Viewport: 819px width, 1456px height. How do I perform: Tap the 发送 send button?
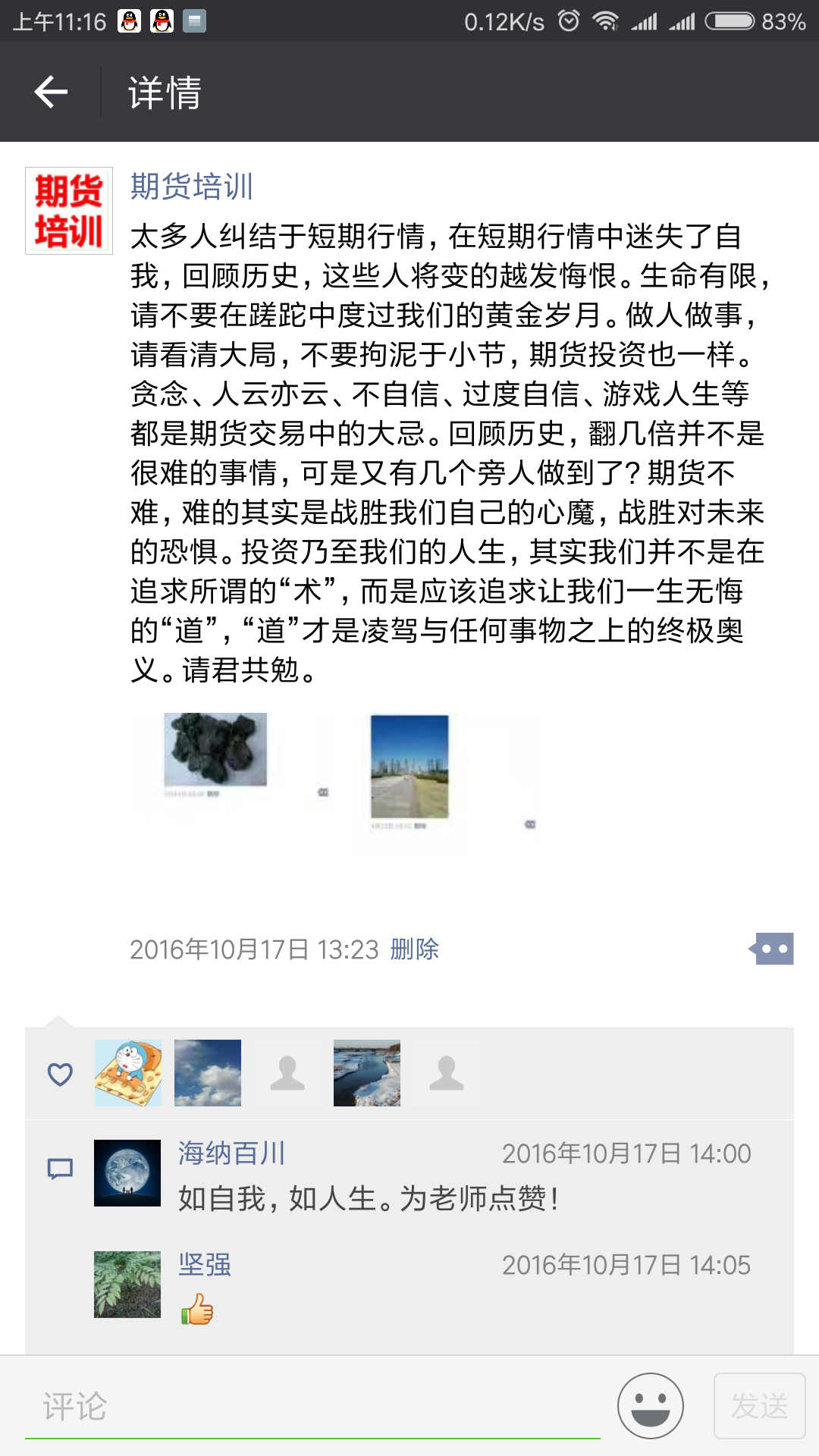[x=760, y=1406]
